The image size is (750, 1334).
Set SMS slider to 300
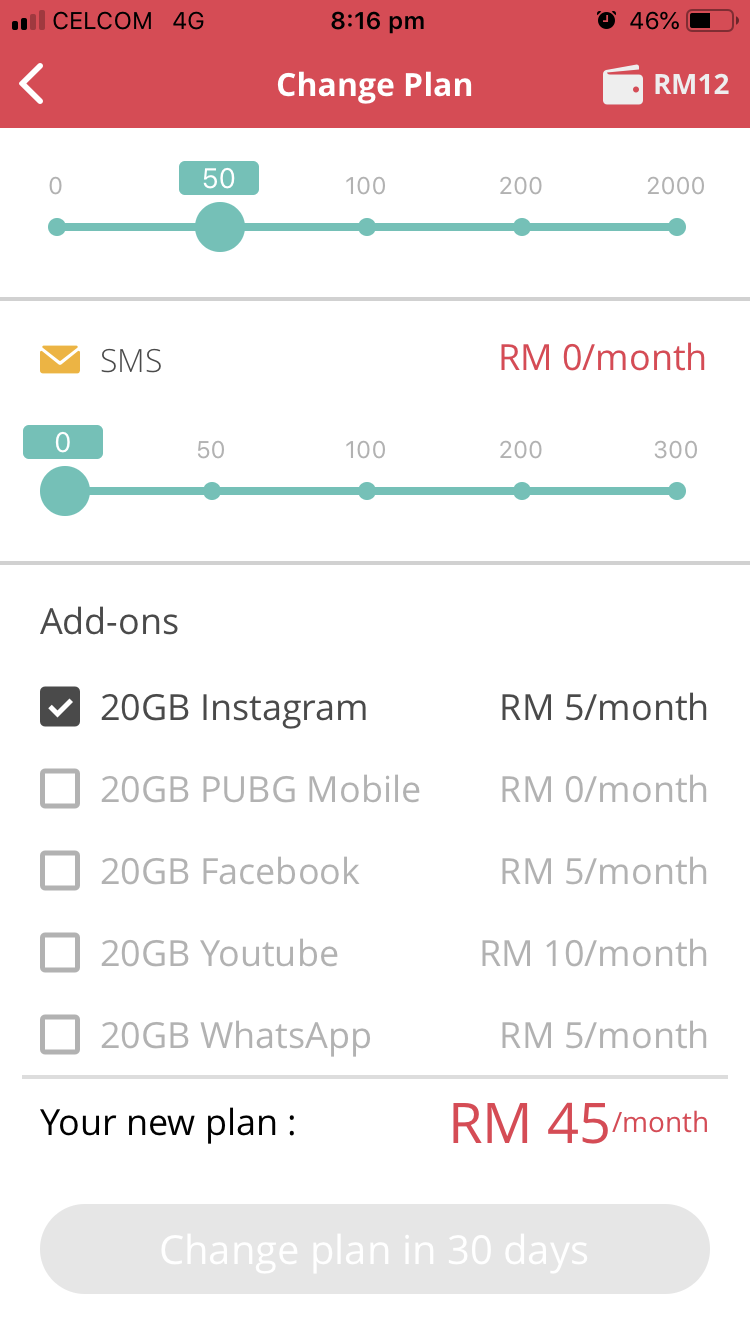[x=677, y=491]
